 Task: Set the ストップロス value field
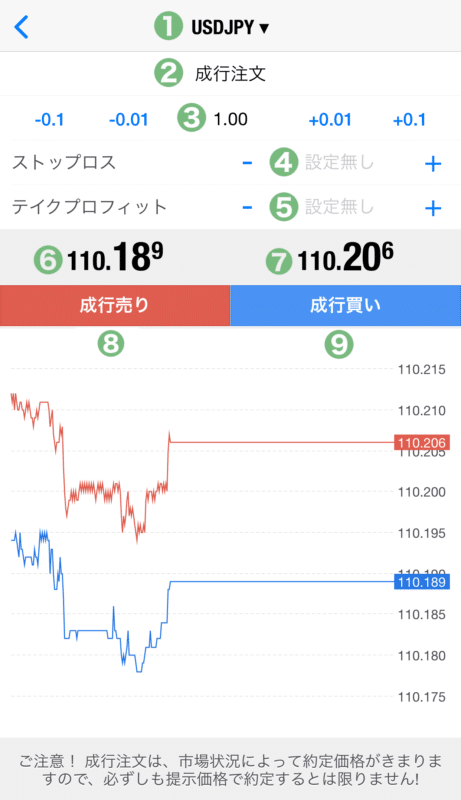(340, 163)
